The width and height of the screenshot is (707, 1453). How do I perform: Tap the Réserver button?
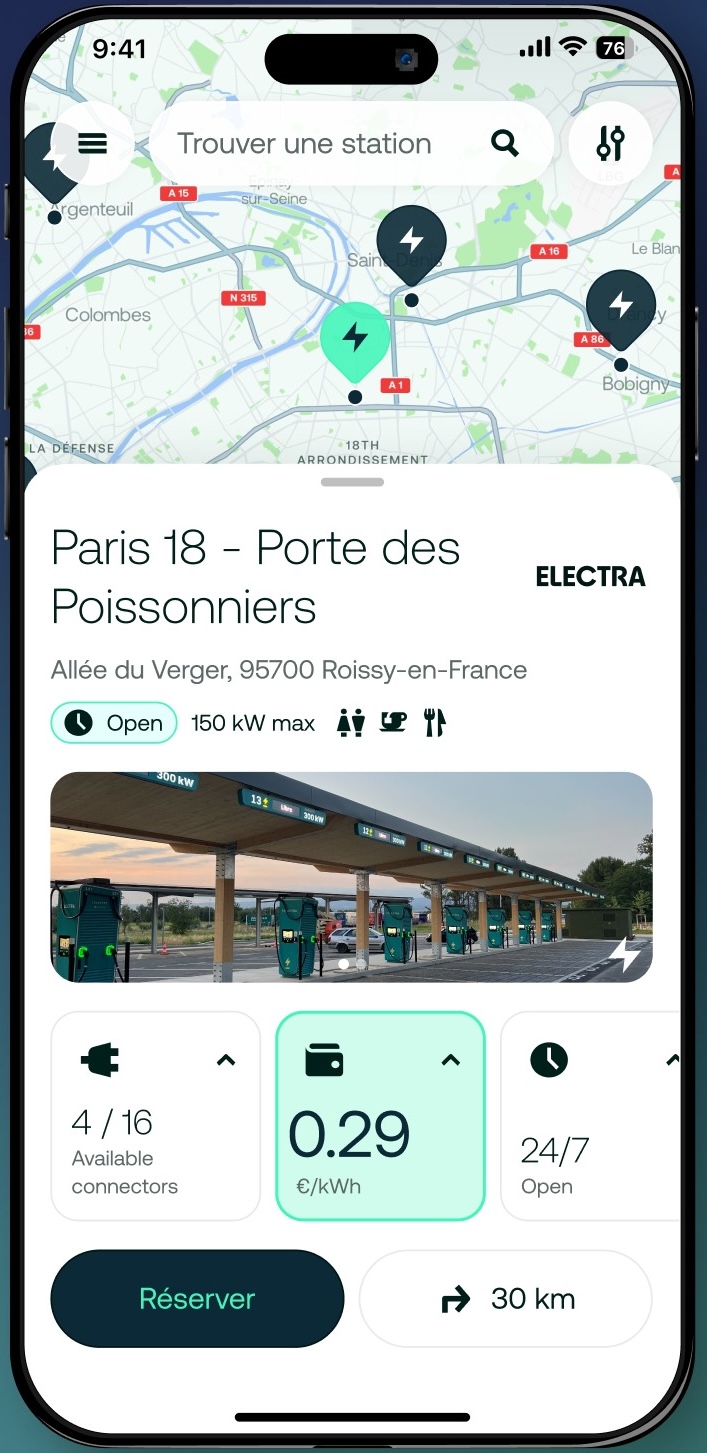click(x=197, y=1299)
